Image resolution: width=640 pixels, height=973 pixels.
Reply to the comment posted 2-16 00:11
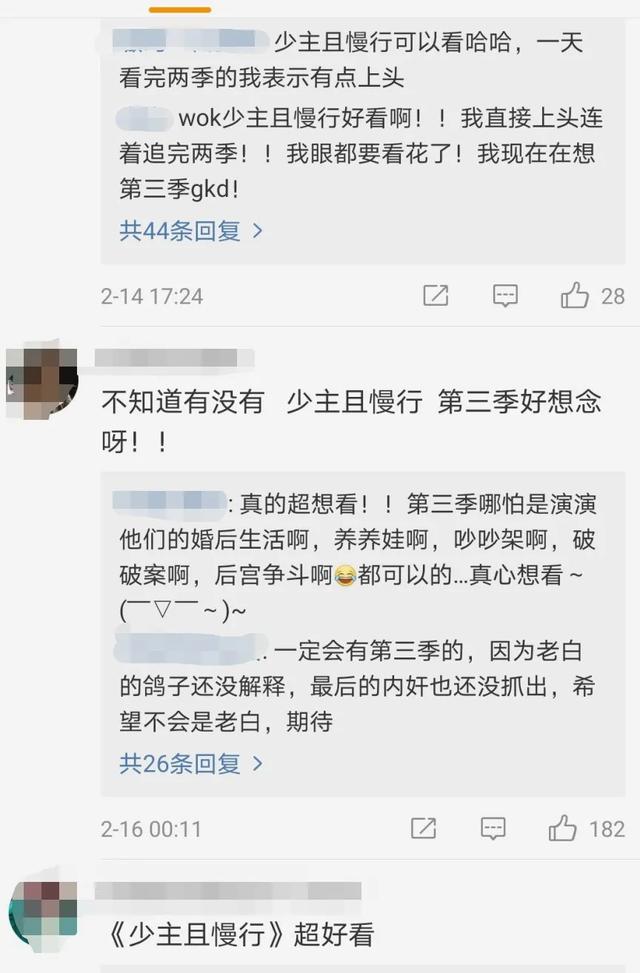(x=493, y=829)
